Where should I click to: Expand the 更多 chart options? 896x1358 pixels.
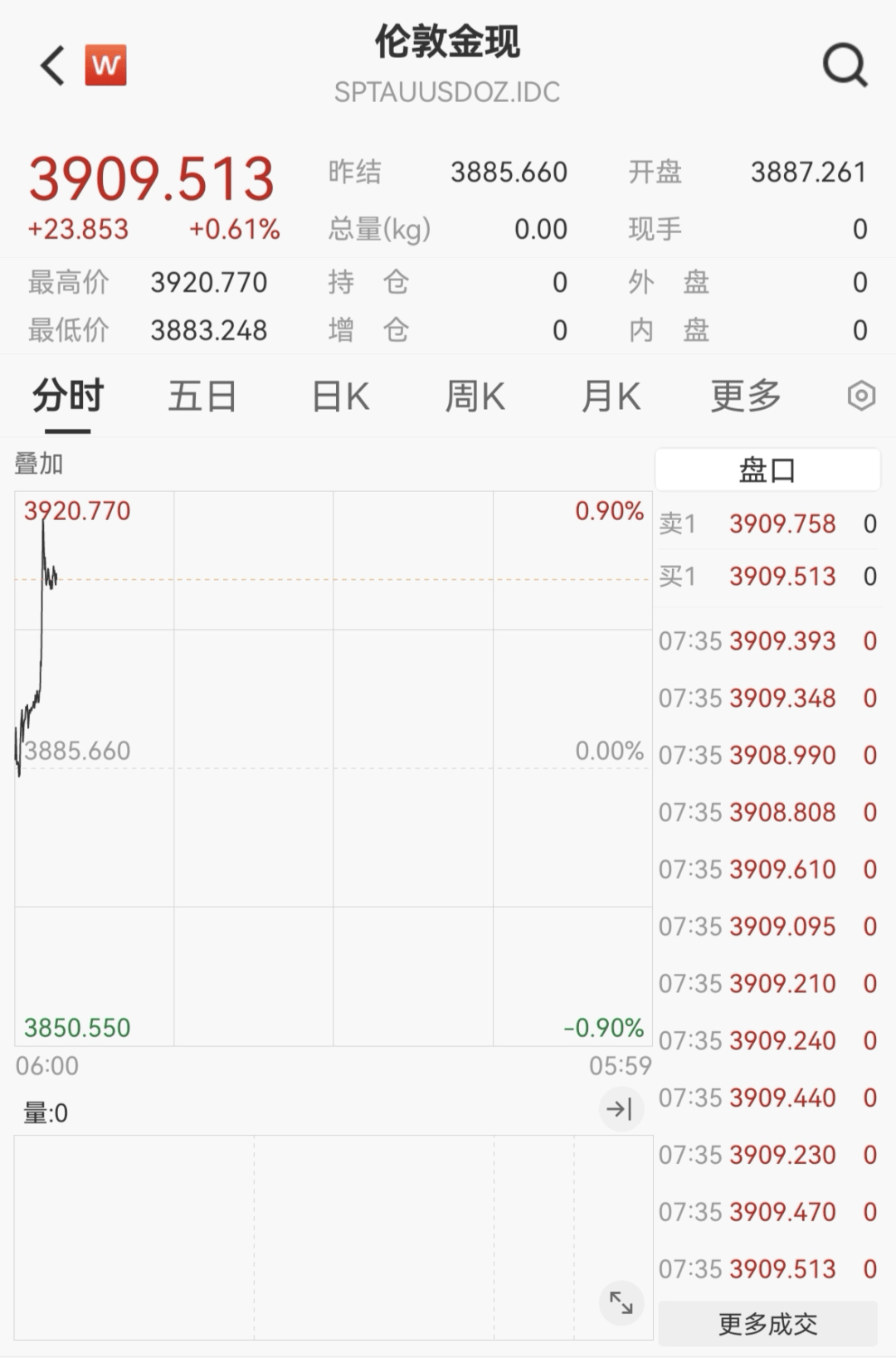[746, 397]
